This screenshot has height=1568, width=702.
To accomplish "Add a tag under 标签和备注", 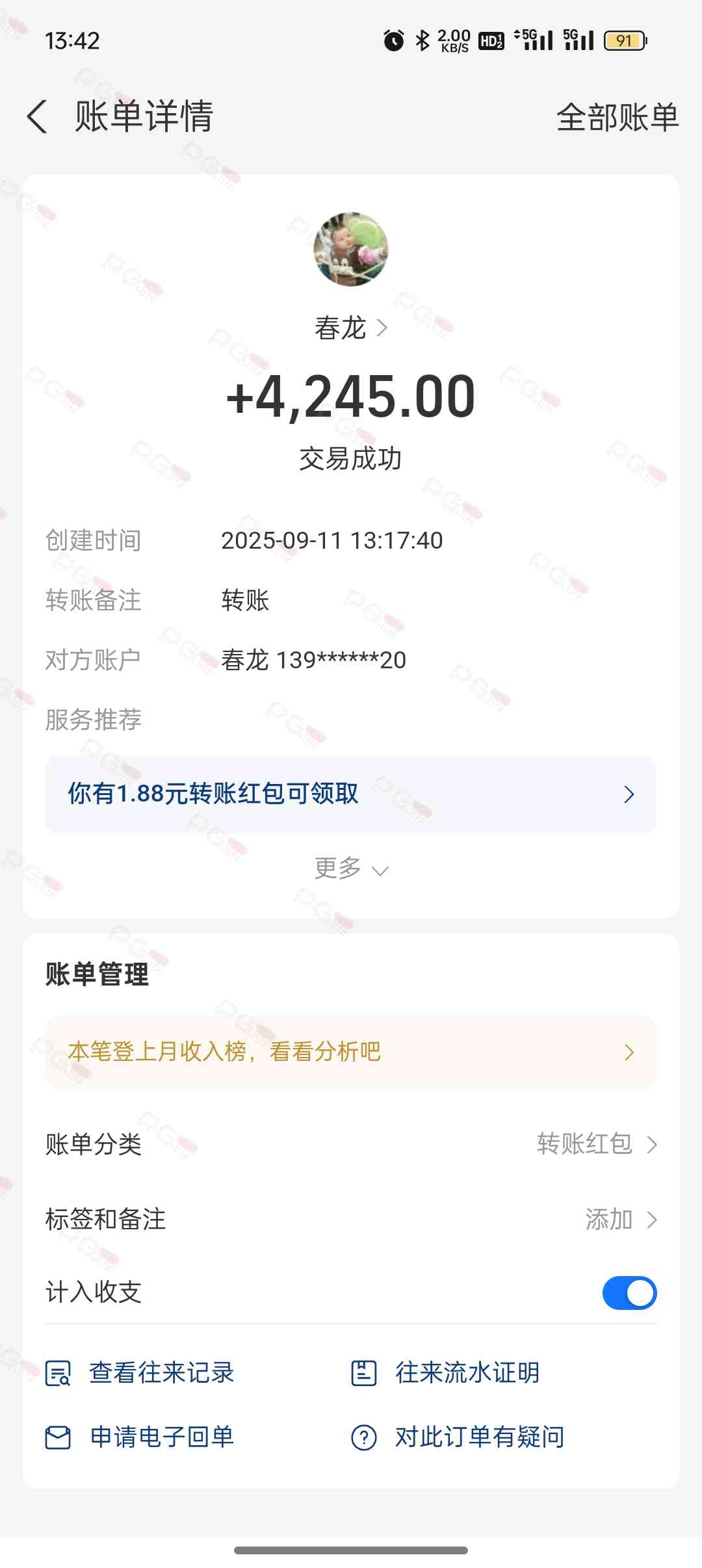I will click(620, 1220).
